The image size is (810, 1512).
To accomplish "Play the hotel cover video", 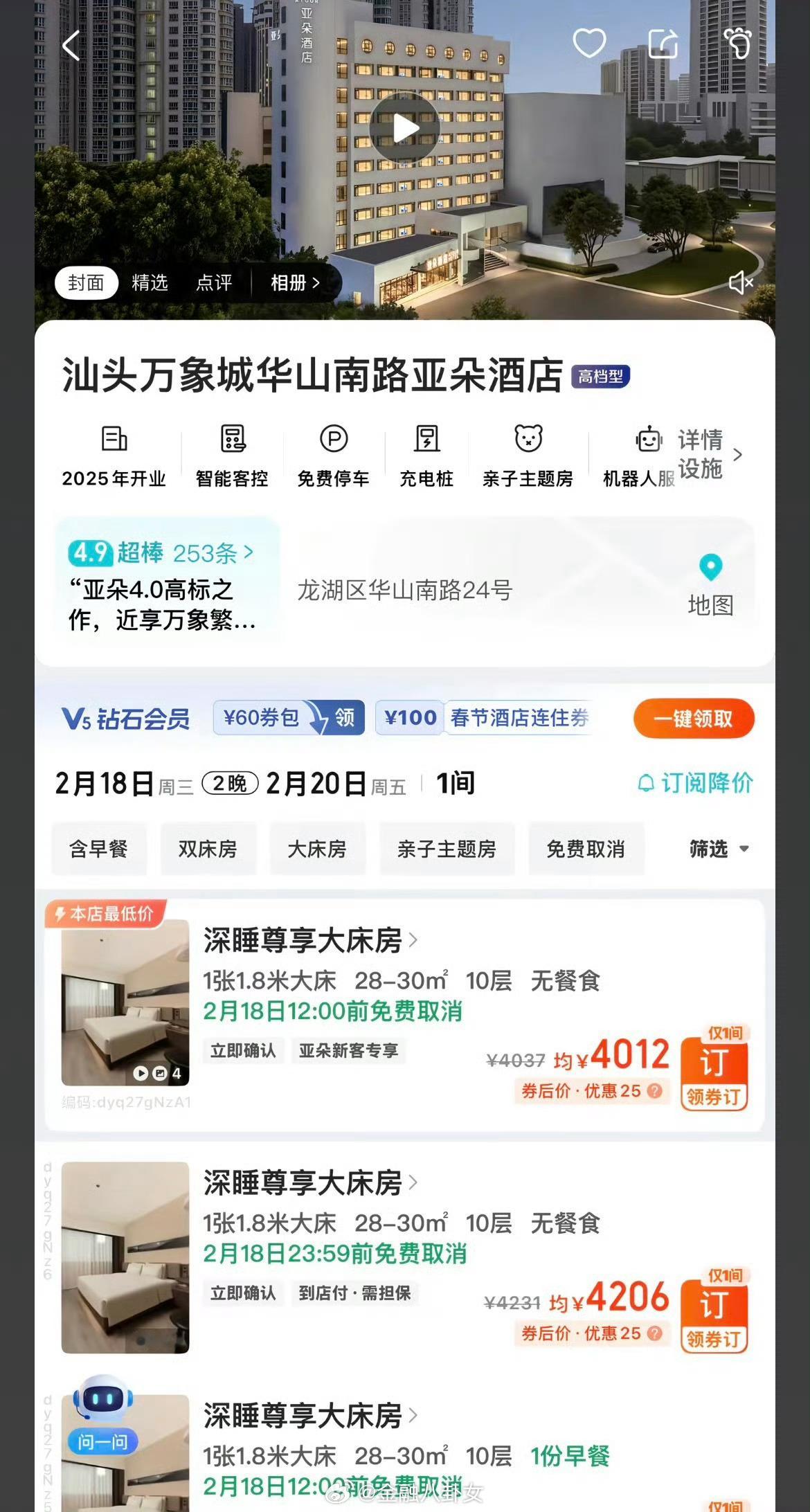I will [x=404, y=128].
